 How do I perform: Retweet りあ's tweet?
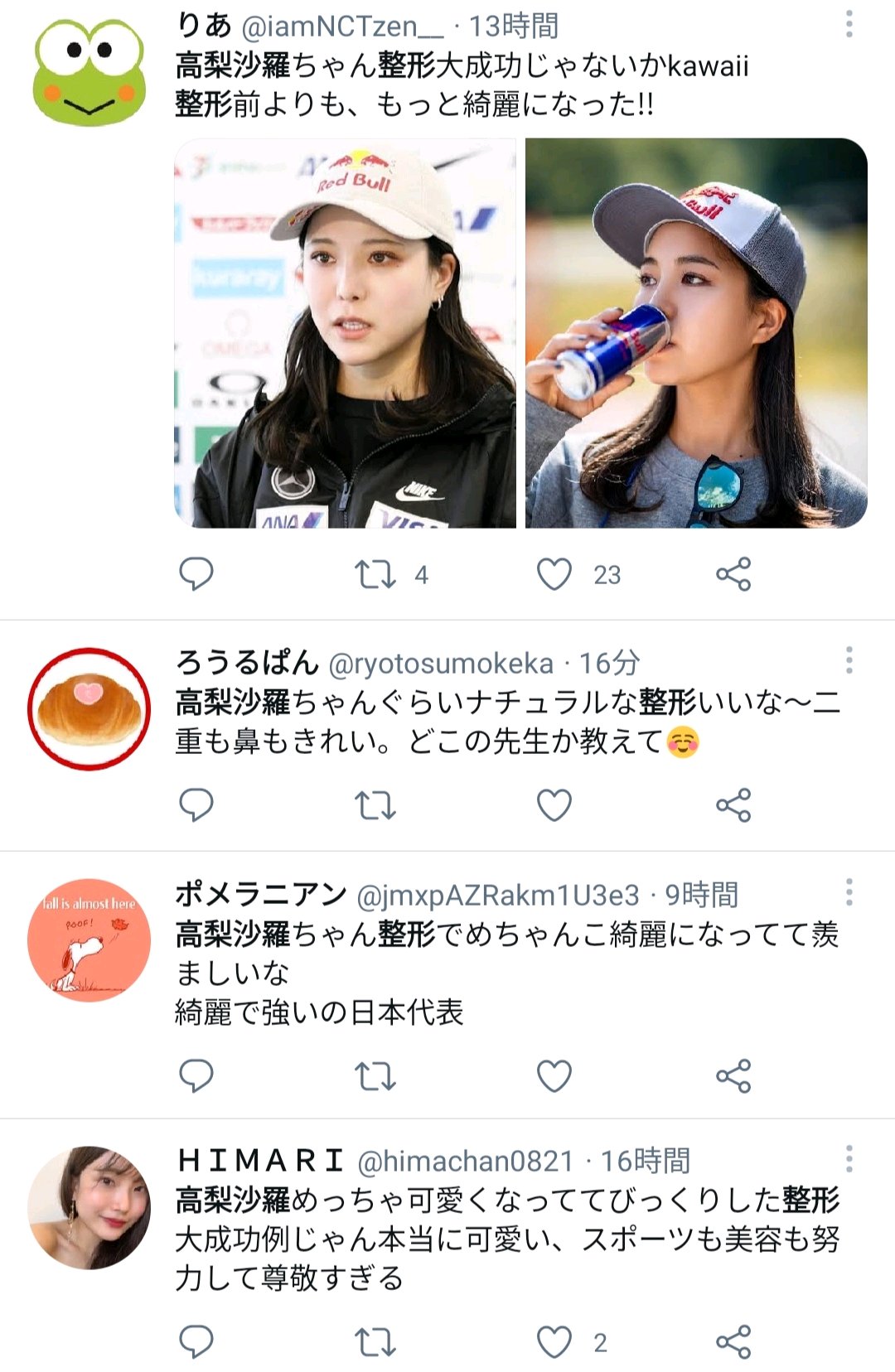[375, 574]
